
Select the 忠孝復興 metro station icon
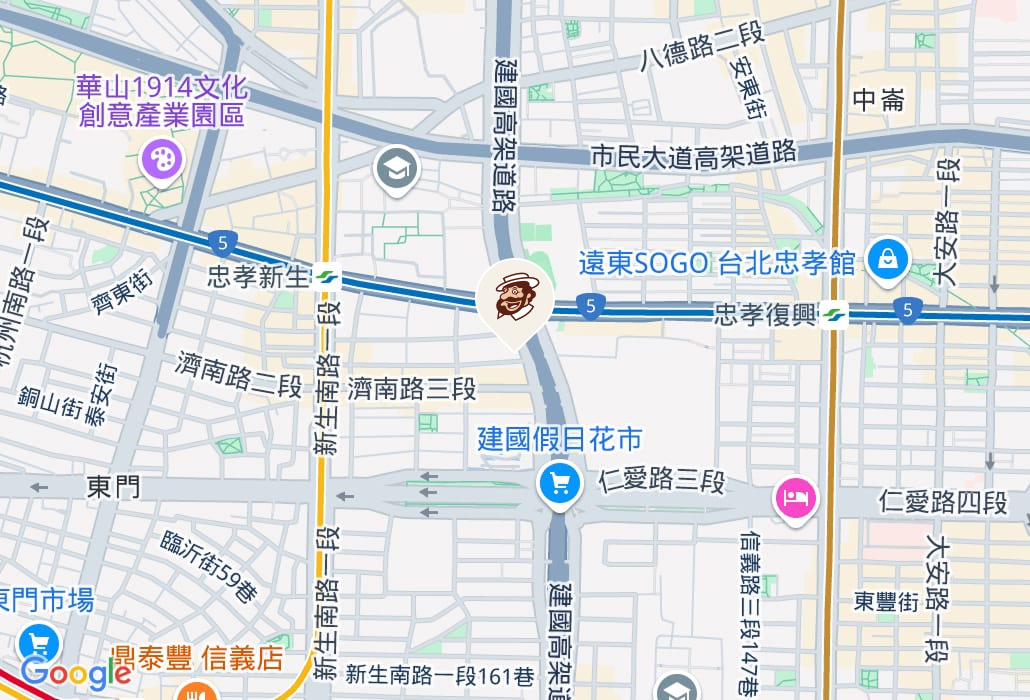tap(834, 315)
